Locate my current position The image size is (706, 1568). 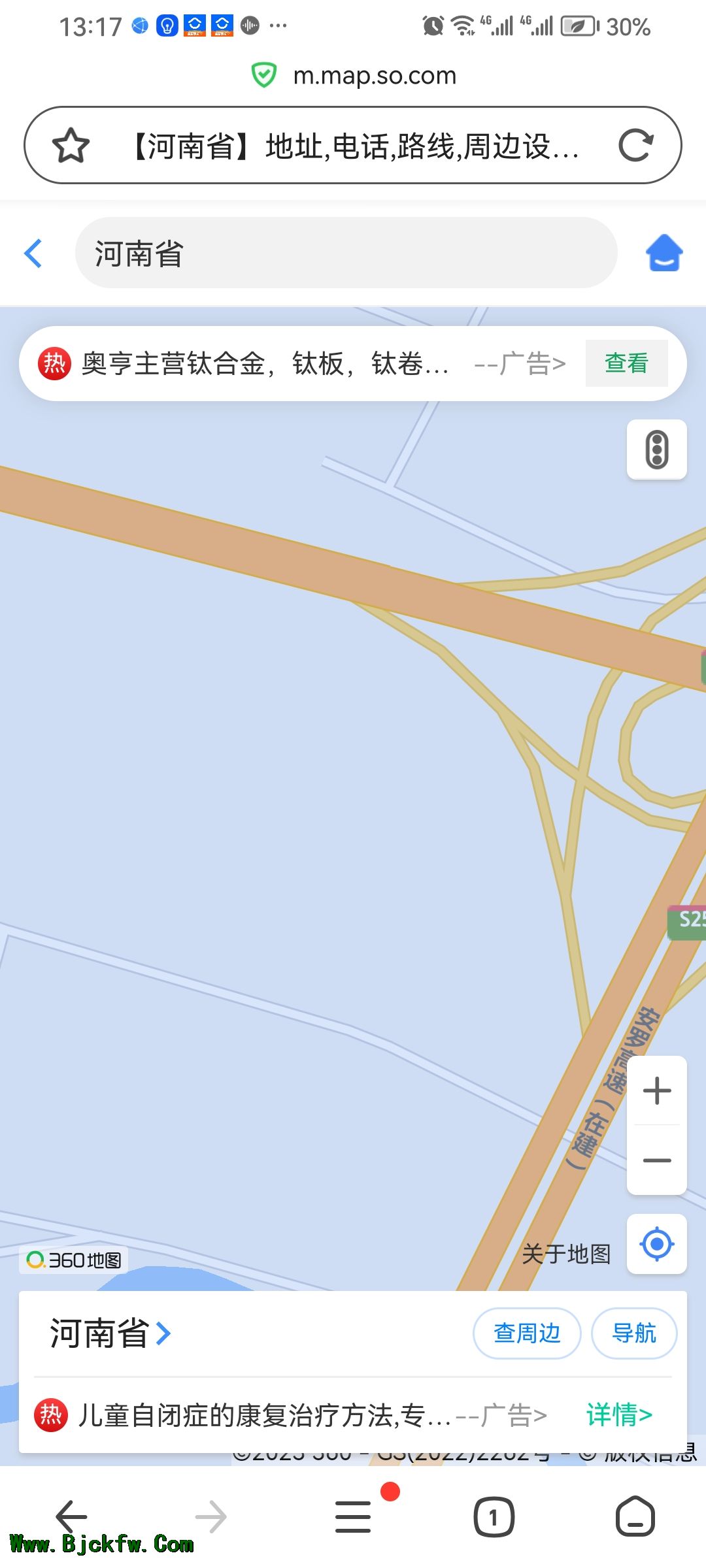click(656, 1244)
